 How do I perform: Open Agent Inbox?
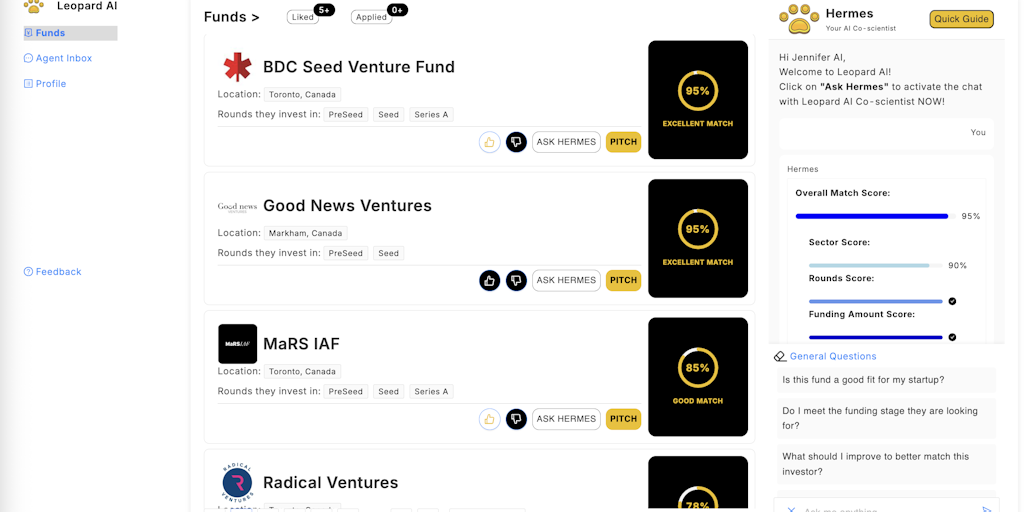pos(63,58)
